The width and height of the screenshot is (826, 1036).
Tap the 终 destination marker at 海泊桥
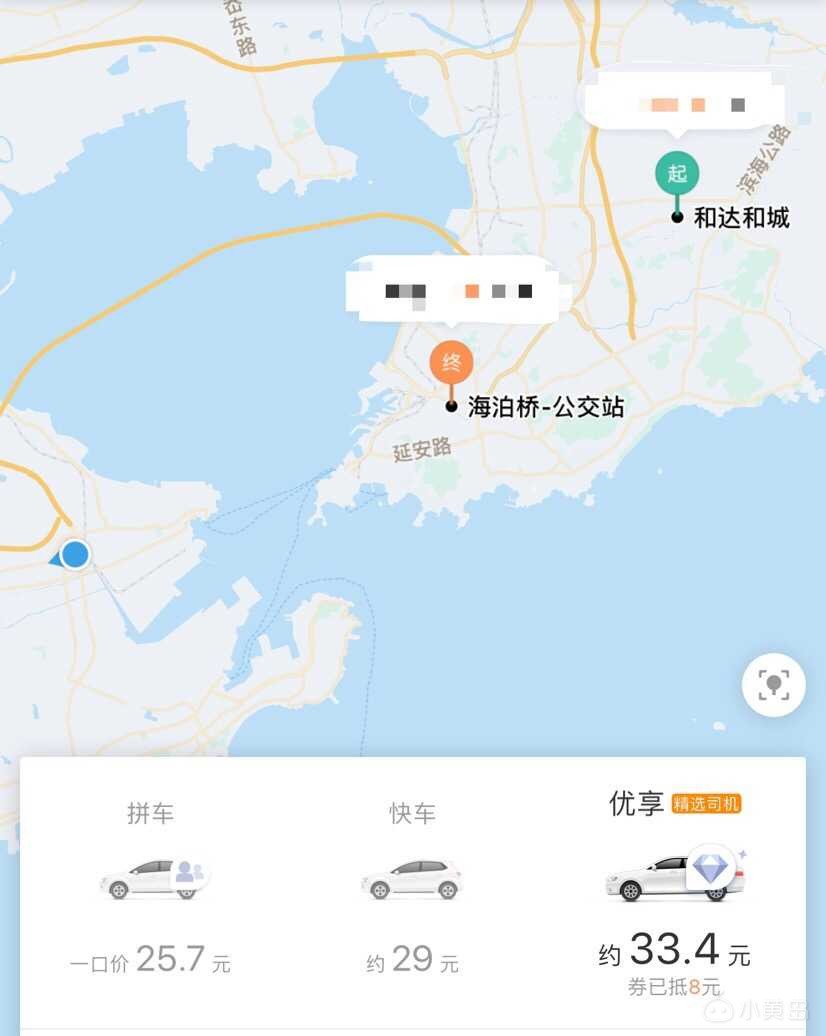pyautogui.click(x=451, y=362)
